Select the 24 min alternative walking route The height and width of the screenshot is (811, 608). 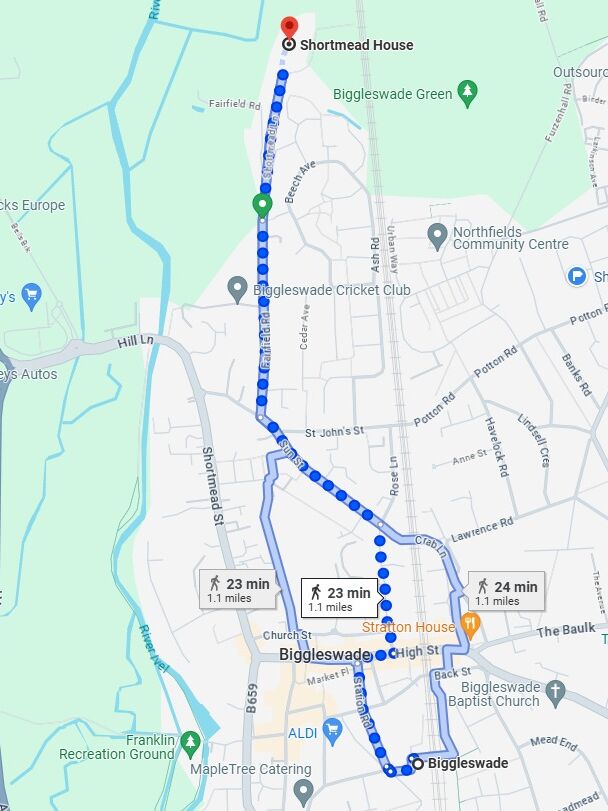pos(509,593)
